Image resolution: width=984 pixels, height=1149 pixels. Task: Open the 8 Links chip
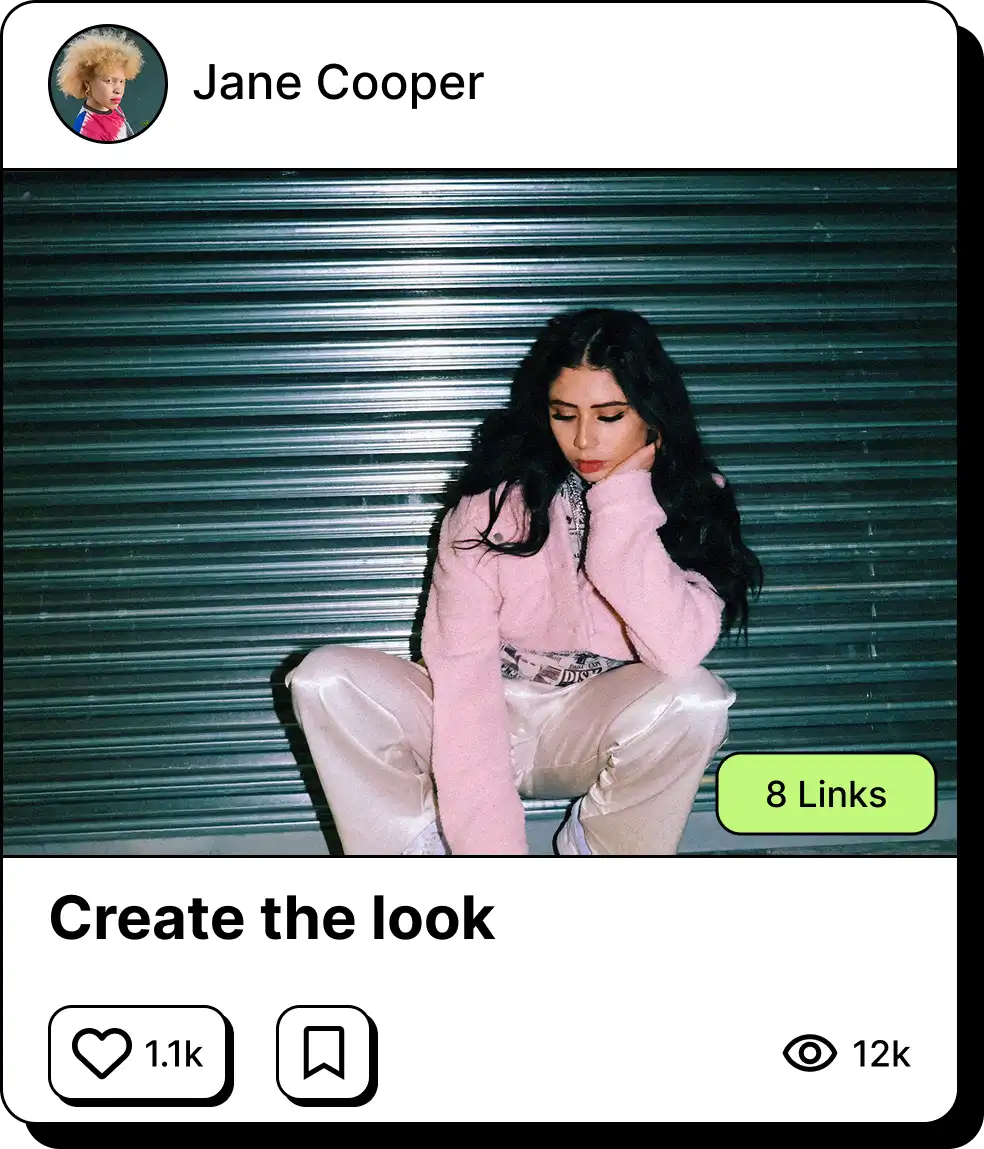coord(826,794)
